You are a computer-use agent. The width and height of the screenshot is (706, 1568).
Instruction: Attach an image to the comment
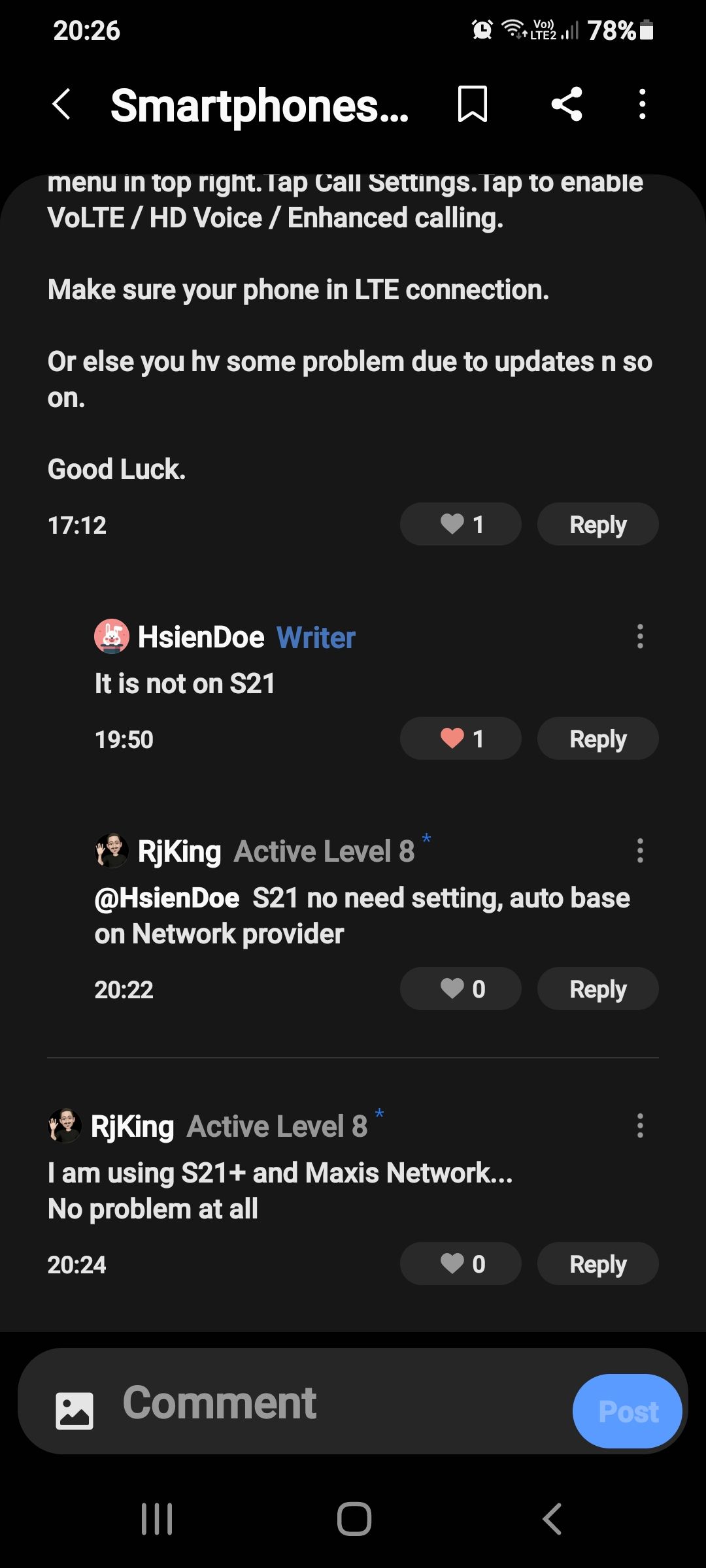pyautogui.click(x=75, y=1411)
